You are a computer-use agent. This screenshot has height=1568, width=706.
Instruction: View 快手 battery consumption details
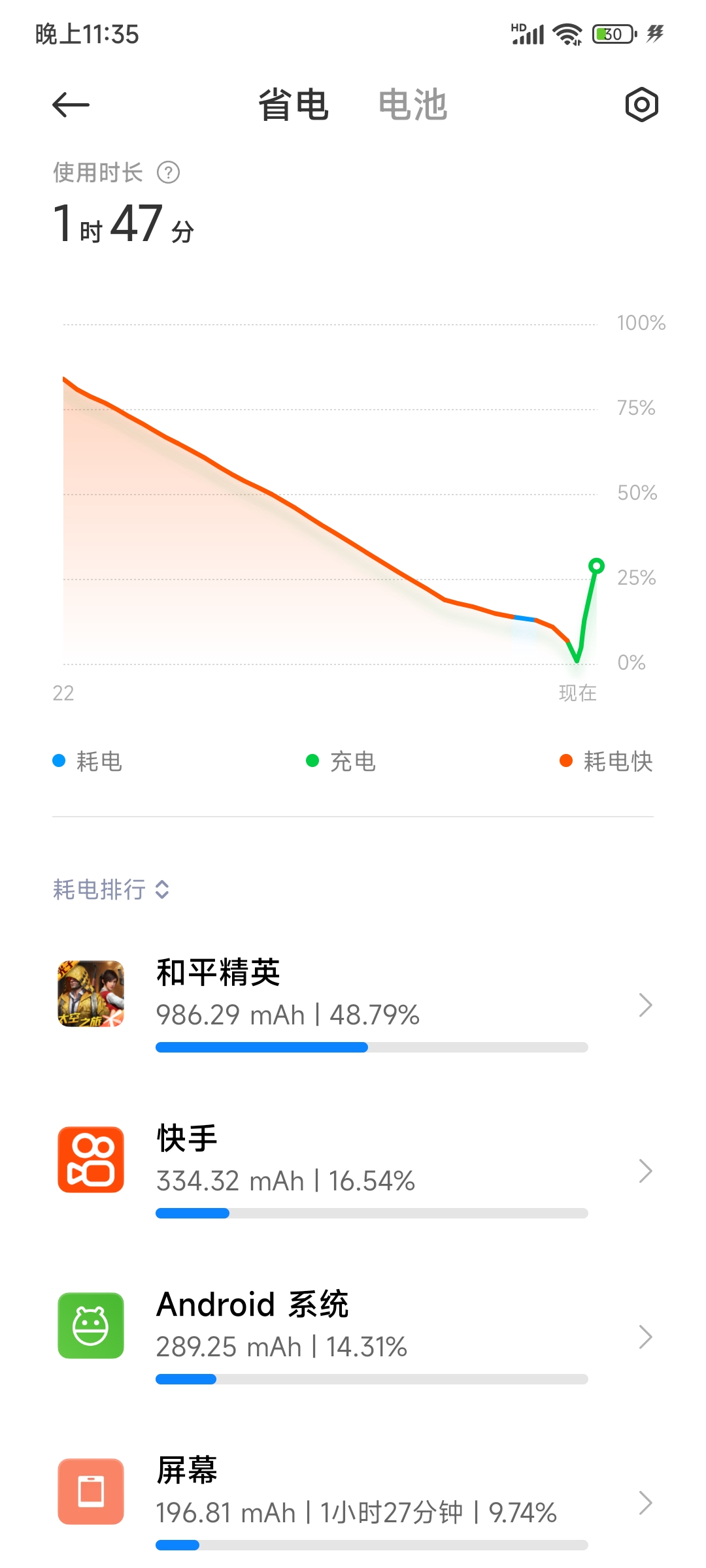pos(353,1170)
